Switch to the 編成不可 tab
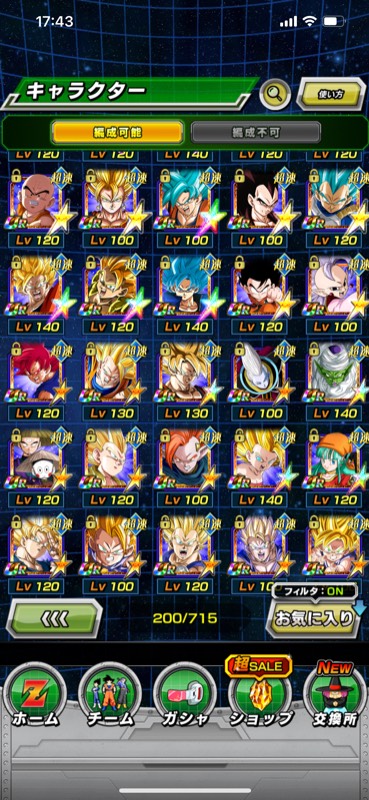The width and height of the screenshot is (369, 800). tap(256, 133)
